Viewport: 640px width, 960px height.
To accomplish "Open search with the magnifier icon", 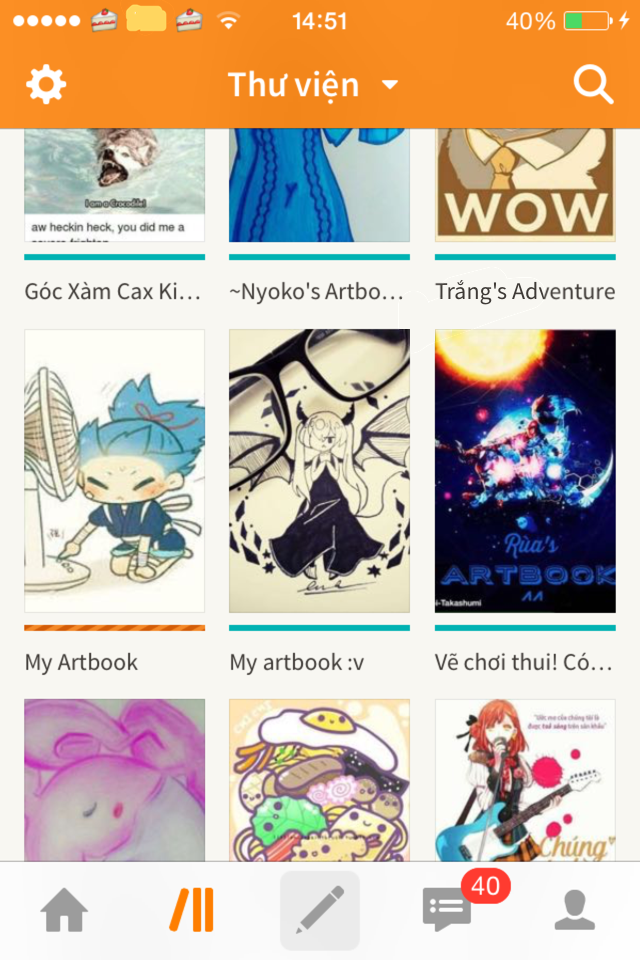I will tap(593, 85).
